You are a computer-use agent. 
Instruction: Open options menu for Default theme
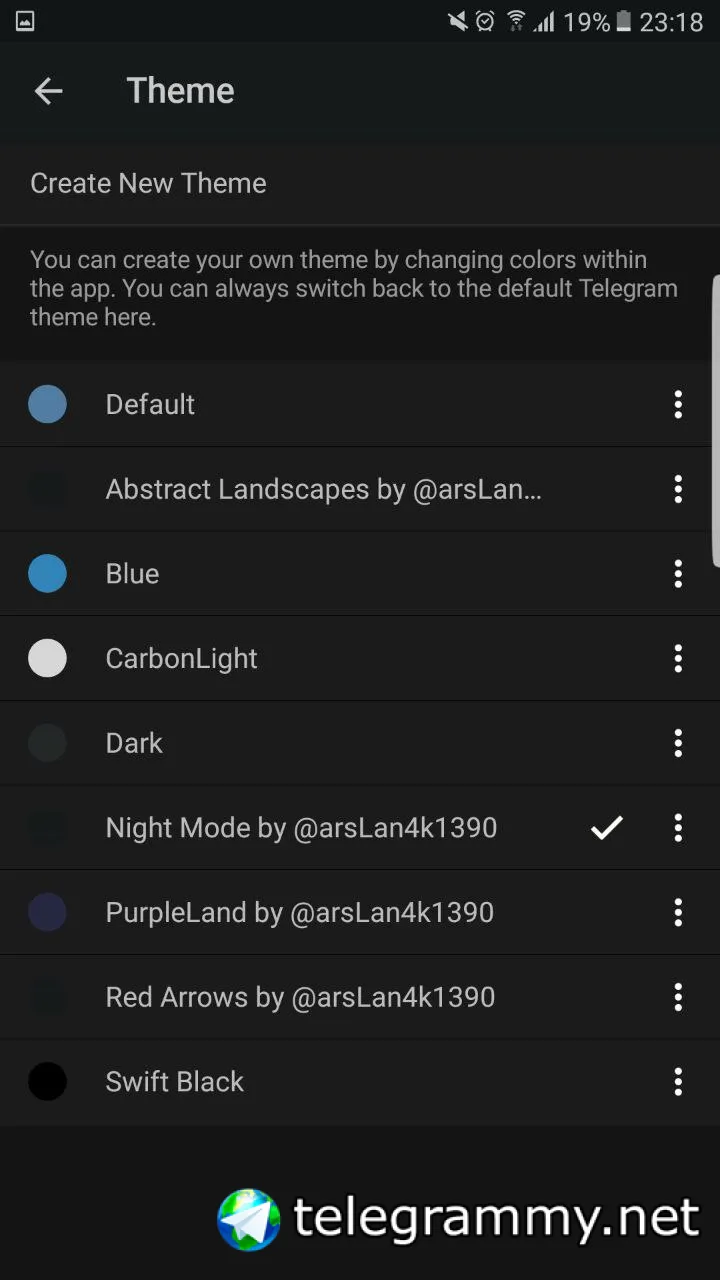click(x=678, y=404)
